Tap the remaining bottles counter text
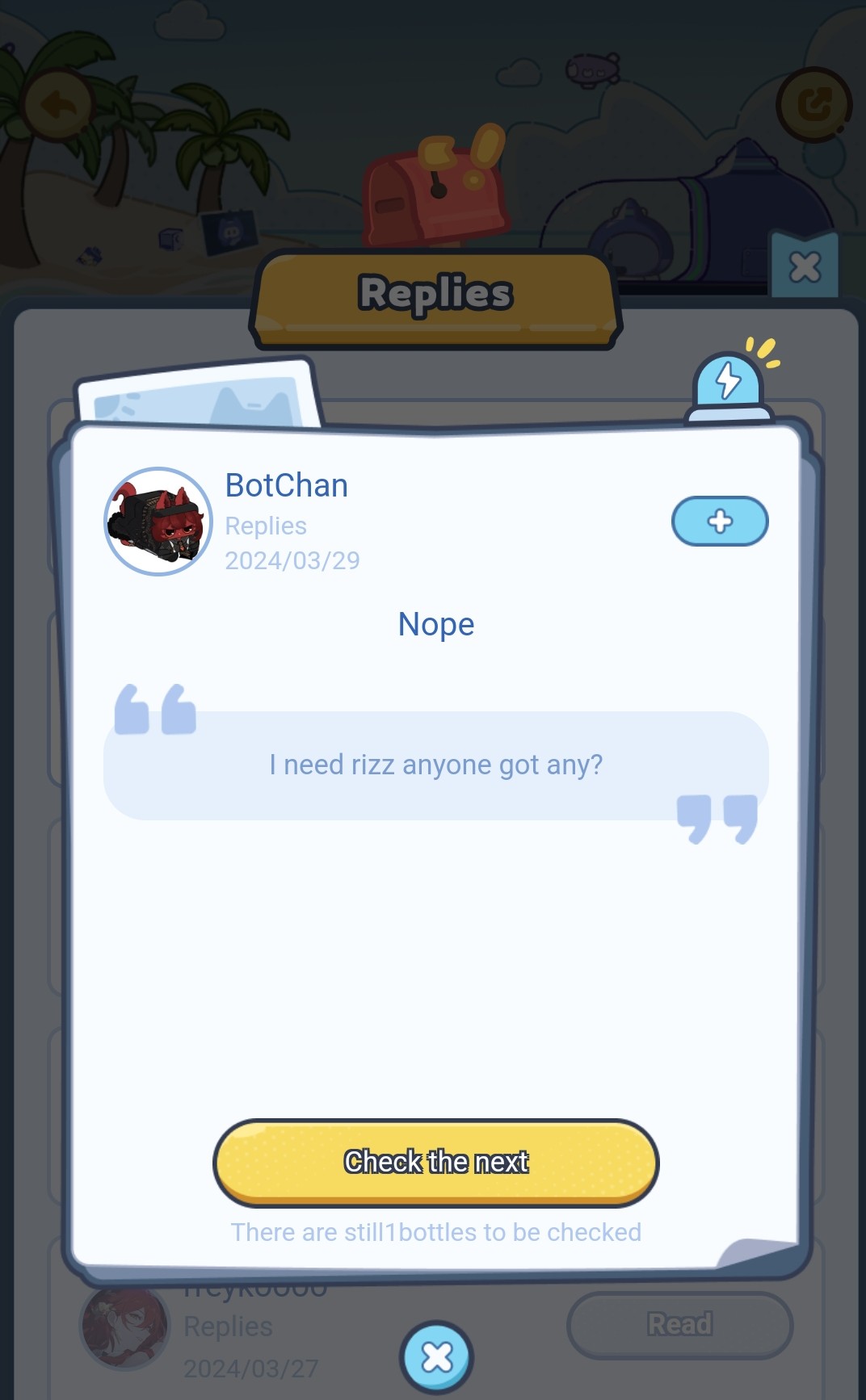Viewport: 866px width, 1400px height. click(x=435, y=1232)
